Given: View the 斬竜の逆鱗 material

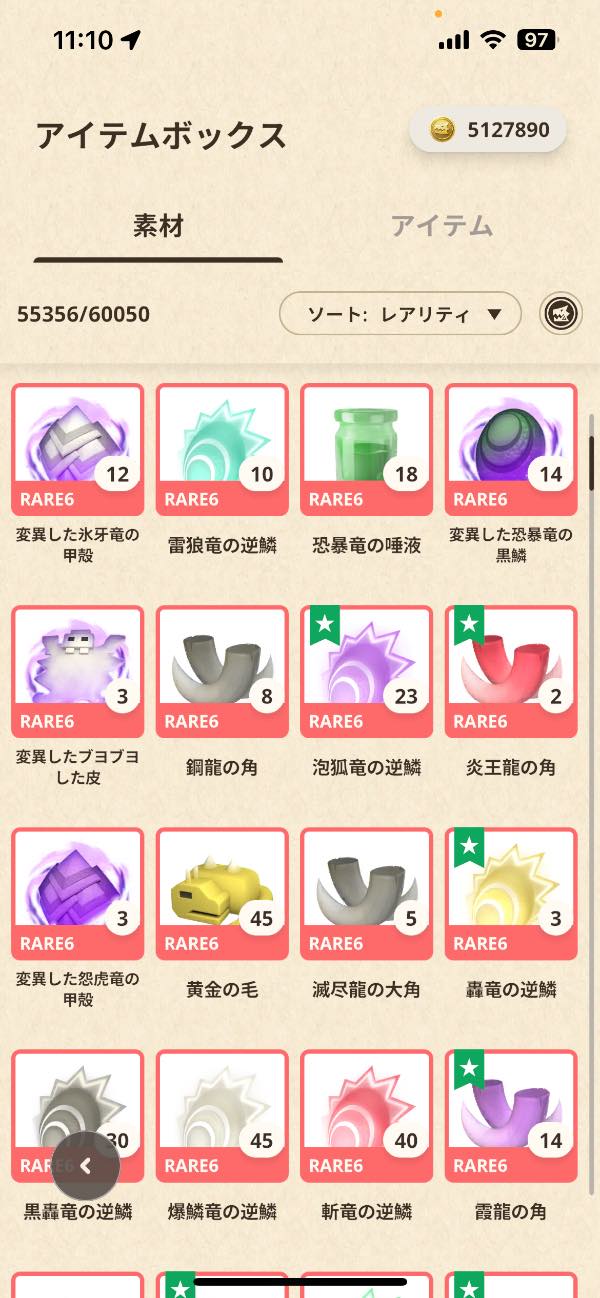Looking at the screenshot, I should (366, 1115).
